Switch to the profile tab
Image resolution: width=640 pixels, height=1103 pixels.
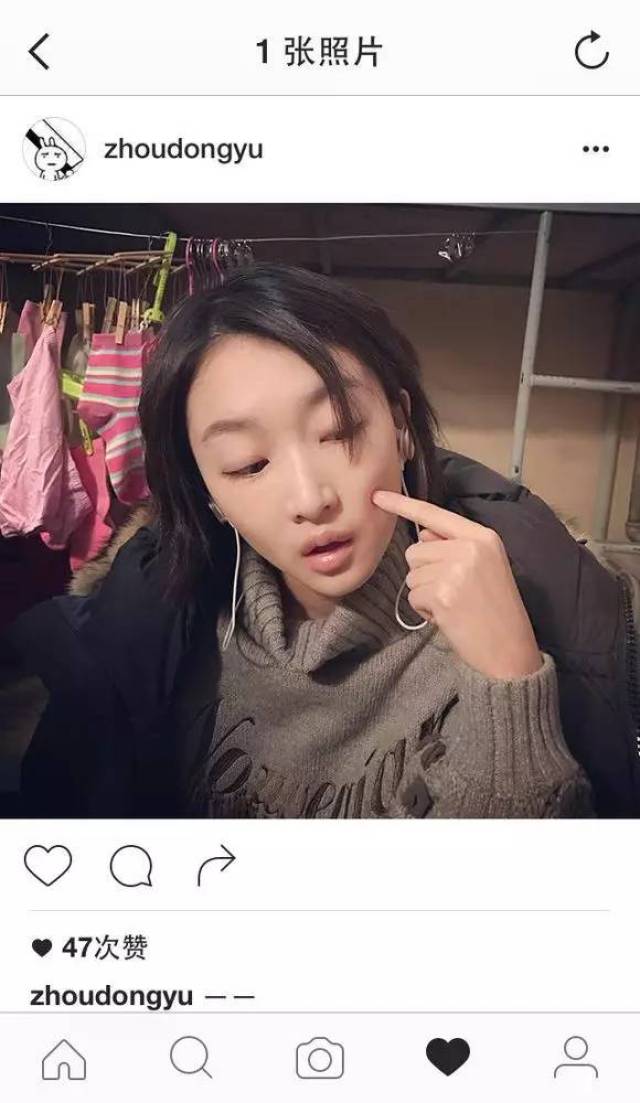pyautogui.click(x=576, y=1057)
